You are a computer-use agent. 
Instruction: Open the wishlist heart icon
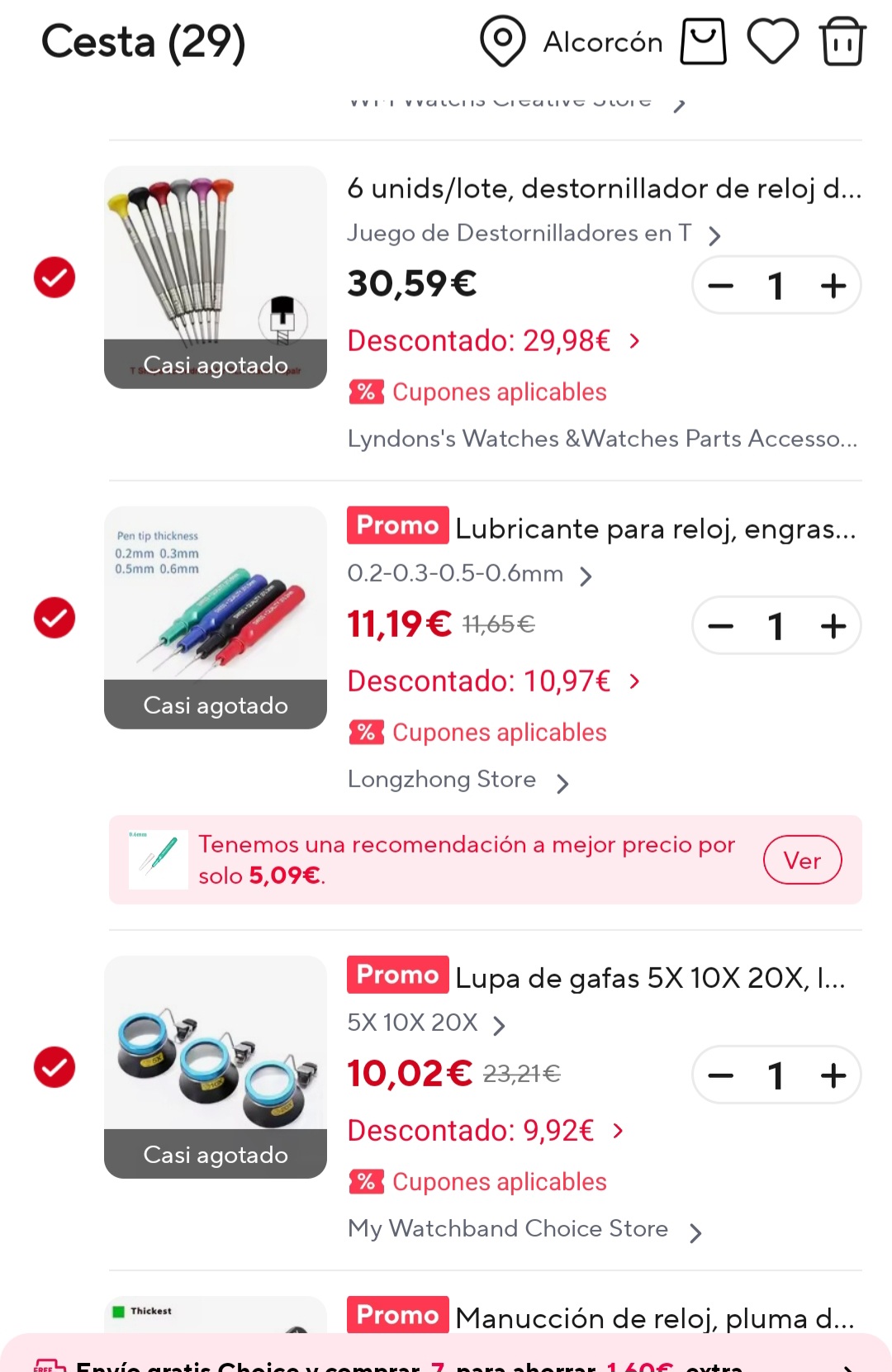772,41
